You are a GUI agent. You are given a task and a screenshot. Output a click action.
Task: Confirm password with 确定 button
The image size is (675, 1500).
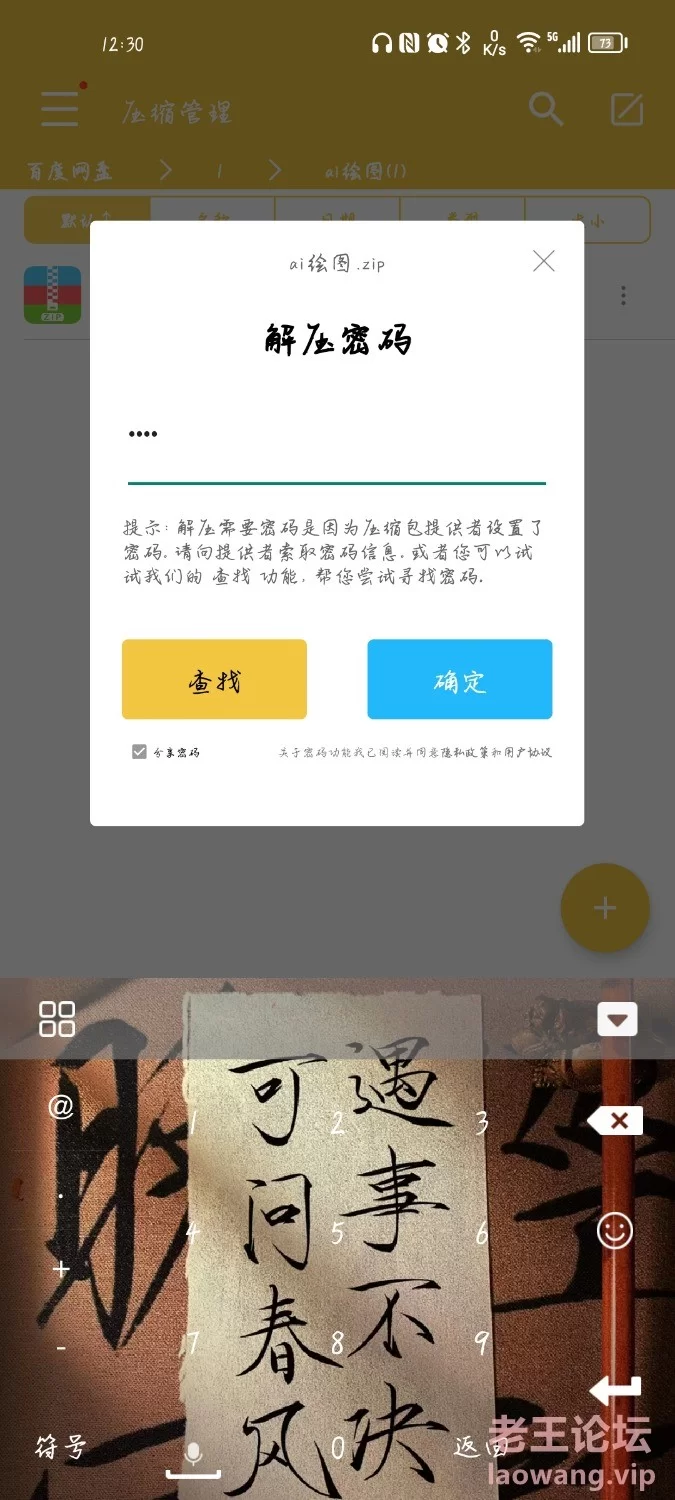pyautogui.click(x=459, y=679)
